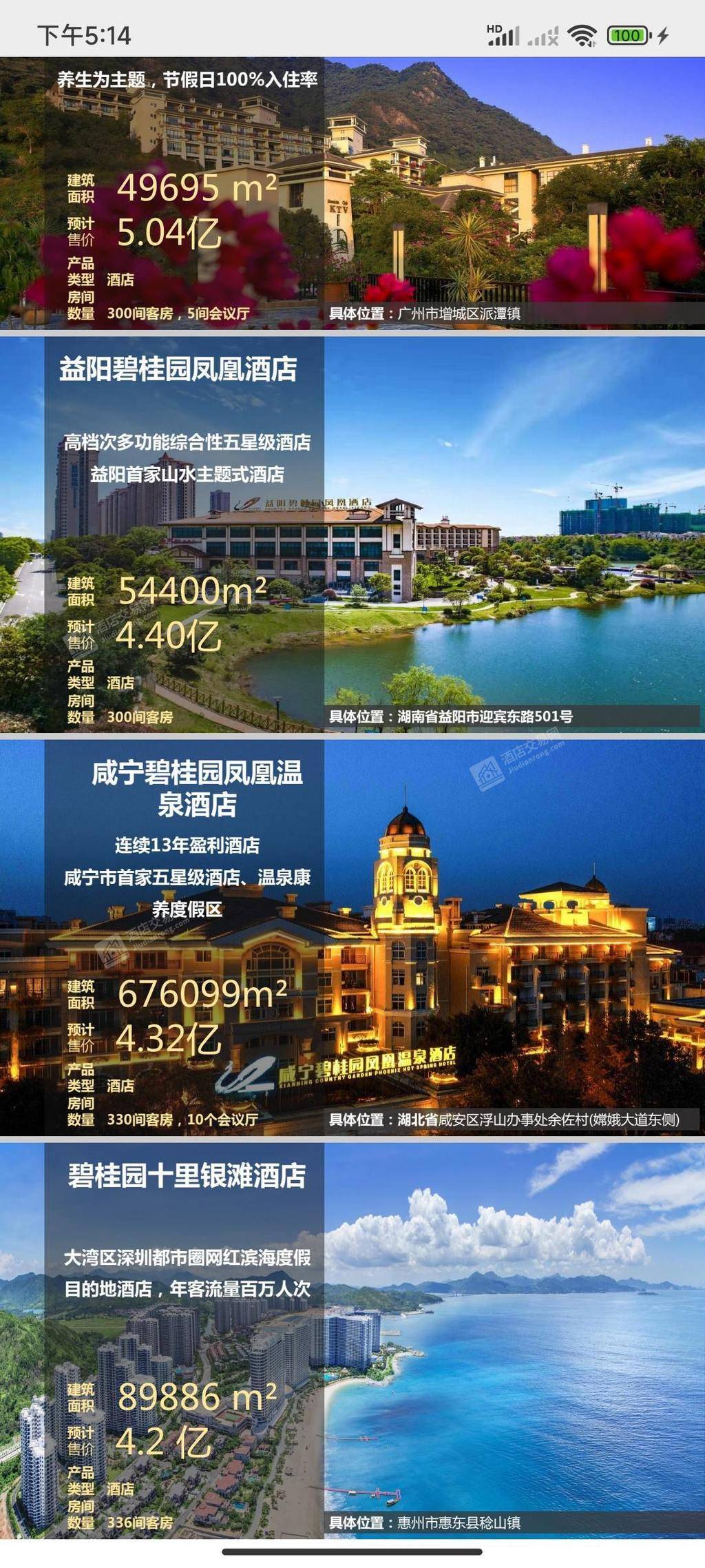Open the 益阳碧桂园凤凰酒店 poster image
Image resolution: width=705 pixels, height=1568 pixels.
click(x=352, y=534)
